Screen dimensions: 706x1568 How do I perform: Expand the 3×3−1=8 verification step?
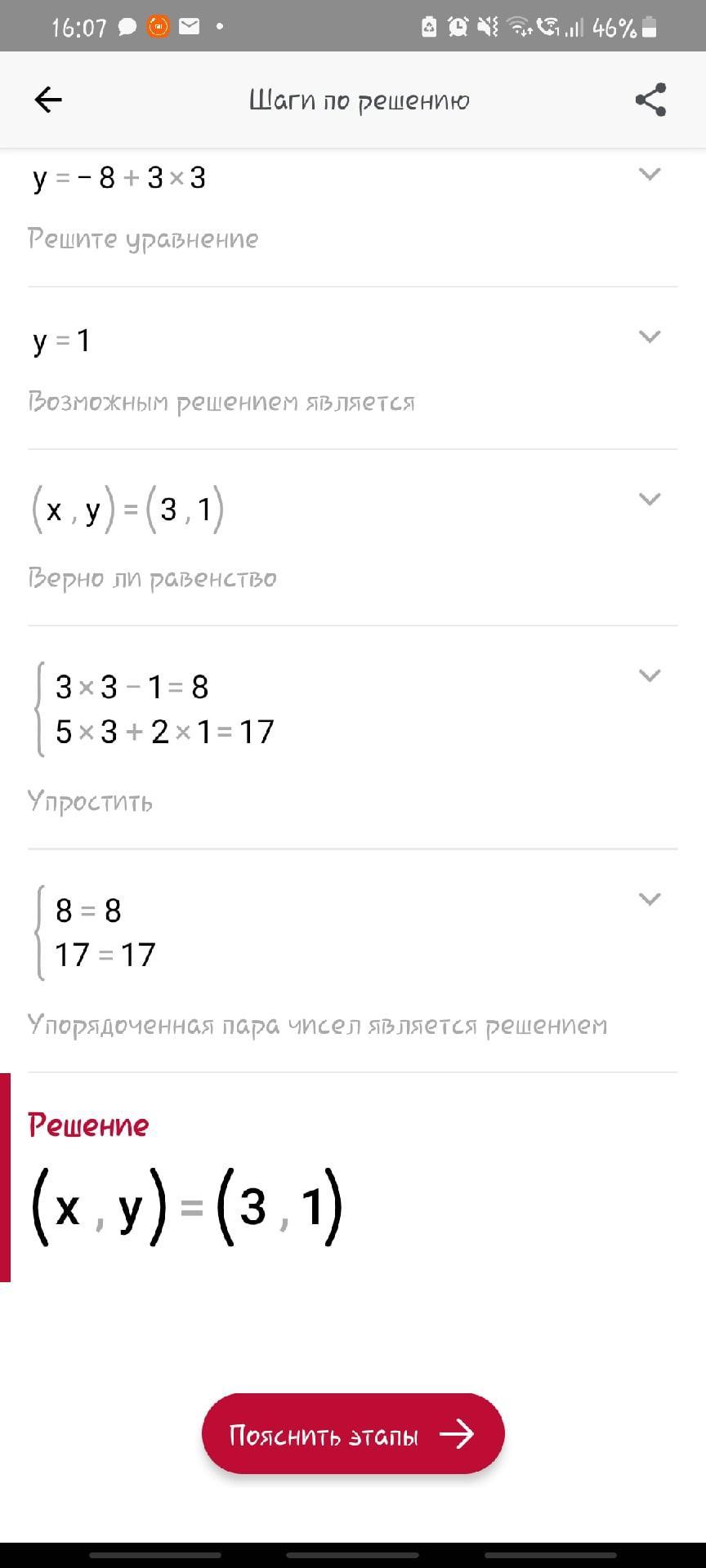click(x=650, y=675)
